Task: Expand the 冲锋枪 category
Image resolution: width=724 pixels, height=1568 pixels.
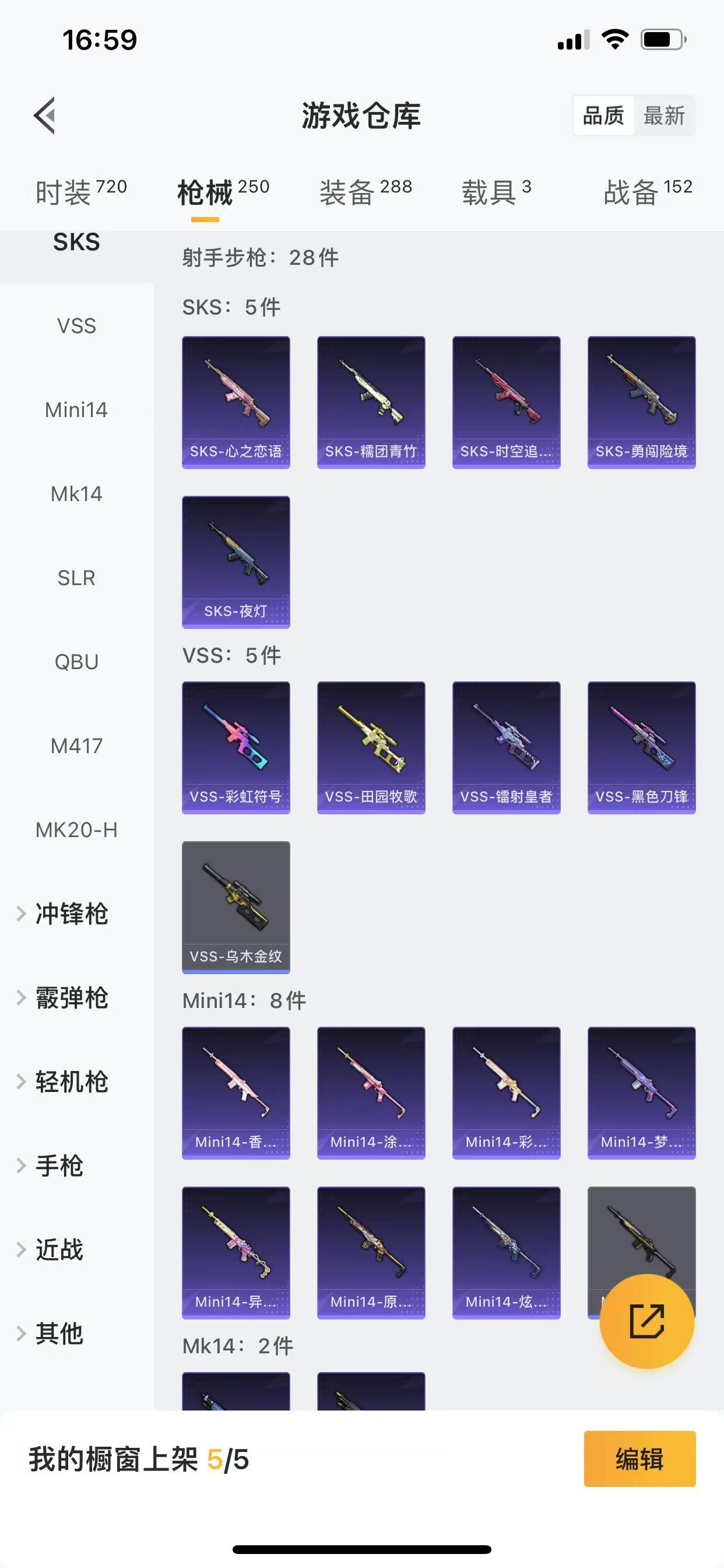Action: point(71,914)
